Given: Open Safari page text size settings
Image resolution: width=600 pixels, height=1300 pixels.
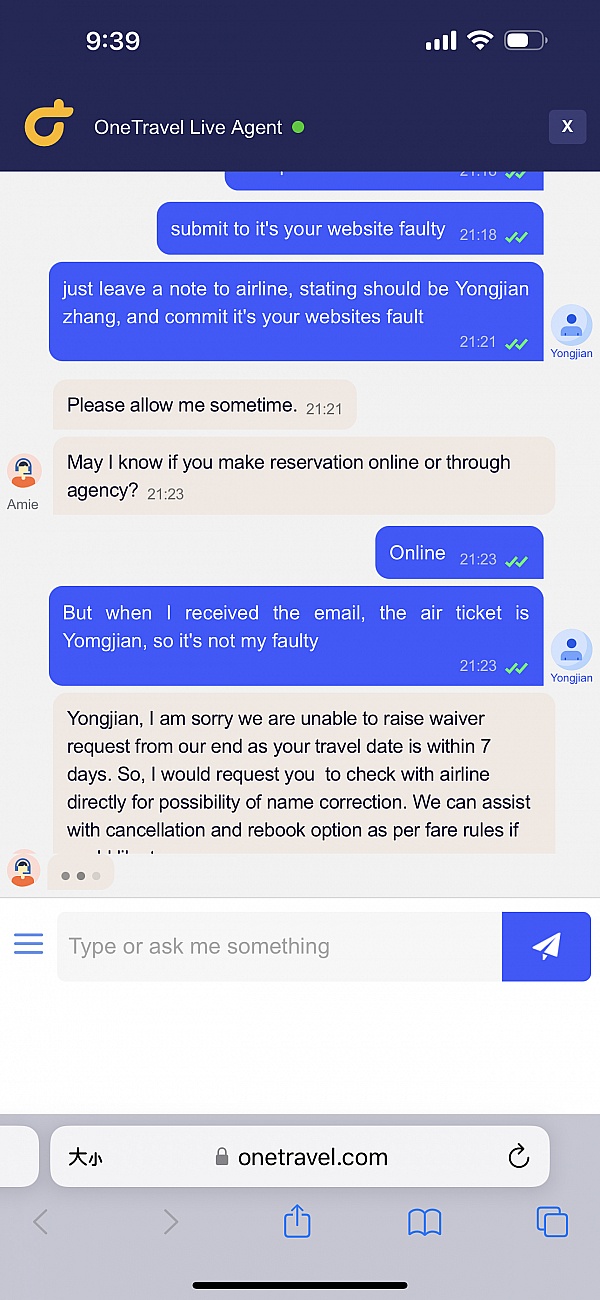Looking at the screenshot, I should tap(85, 1158).
